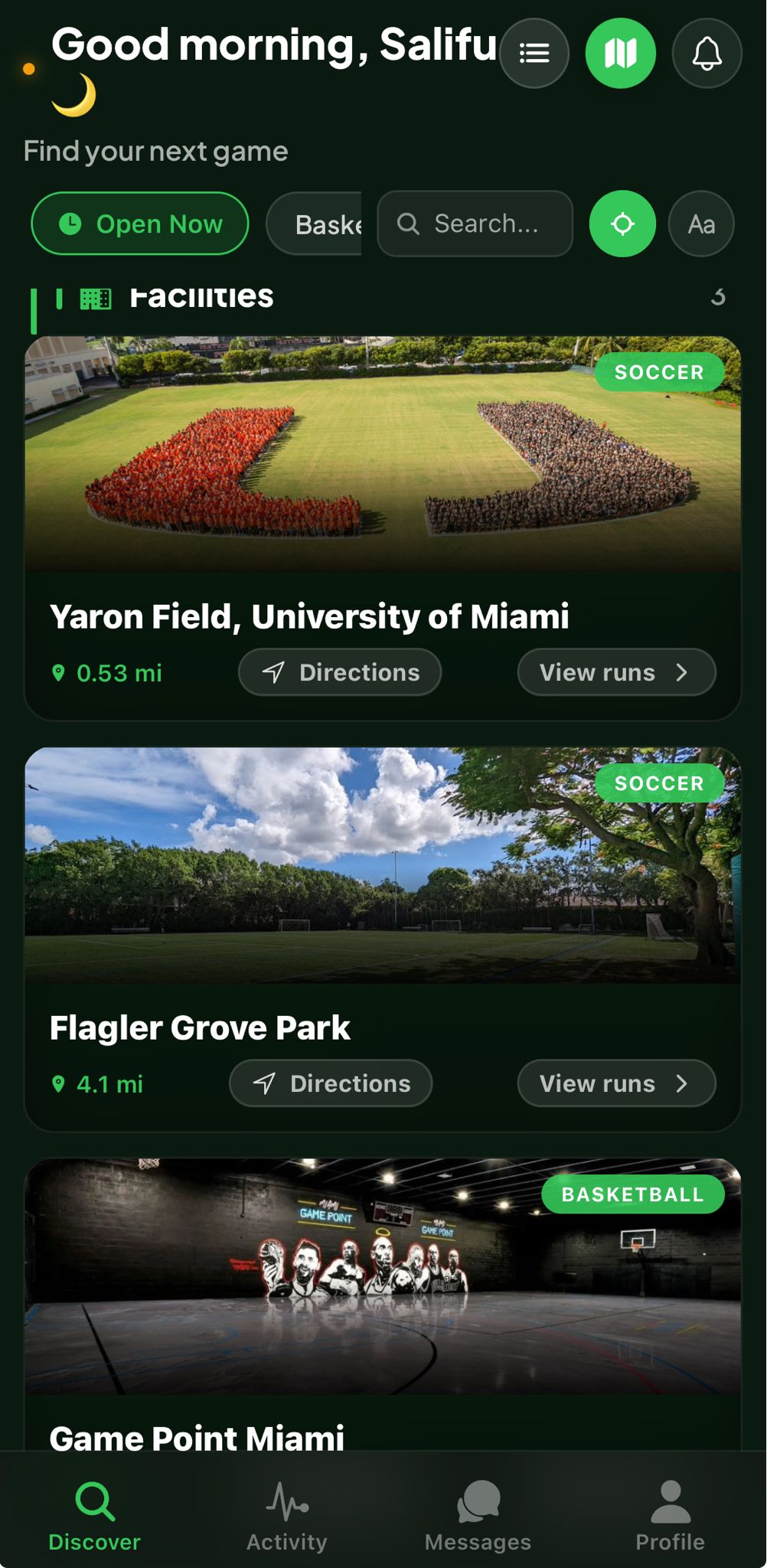Open text size settings via the Aa icon
Screen dimensions: 767x1568
click(700, 224)
